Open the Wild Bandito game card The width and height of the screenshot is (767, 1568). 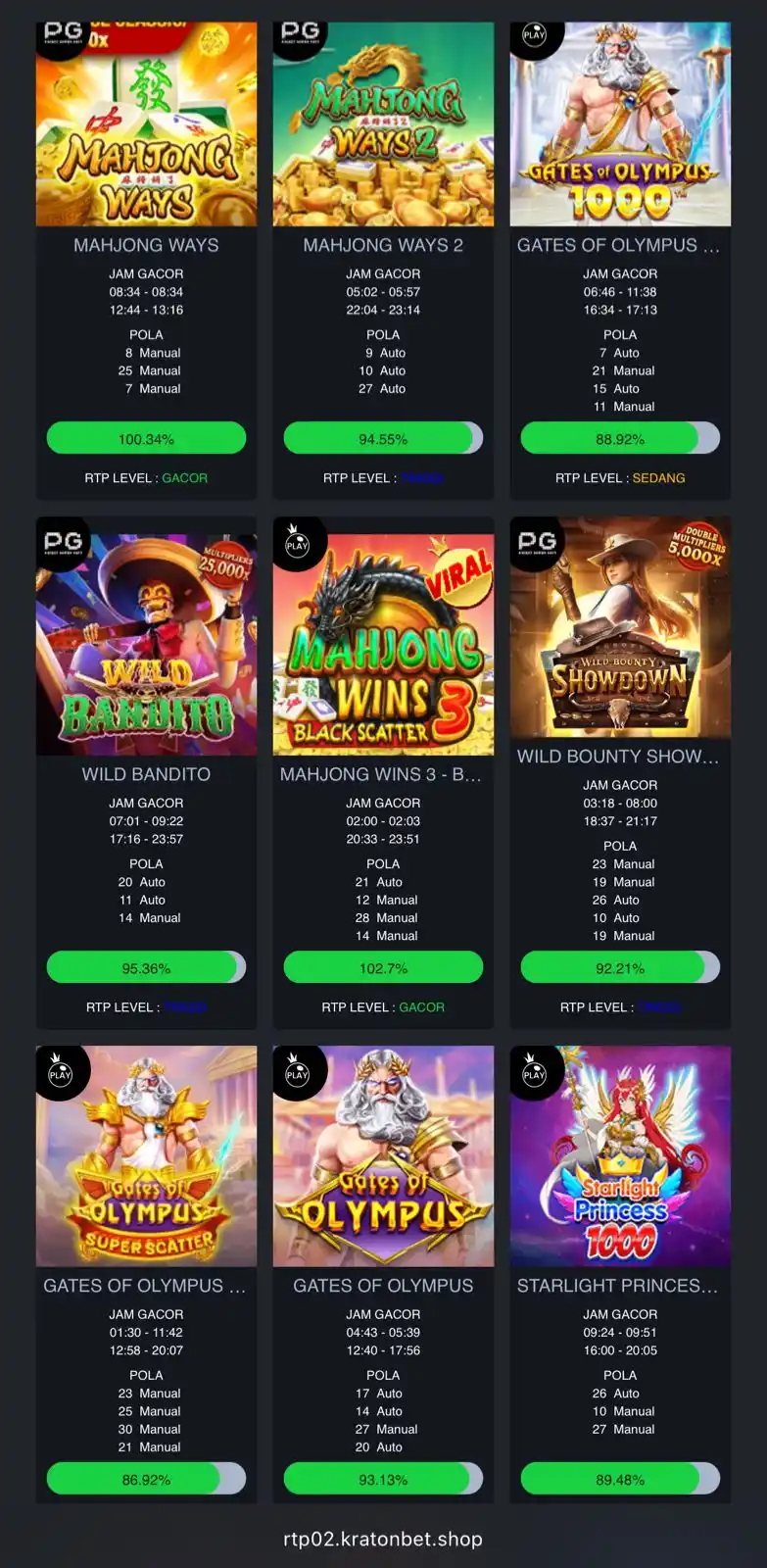146,644
